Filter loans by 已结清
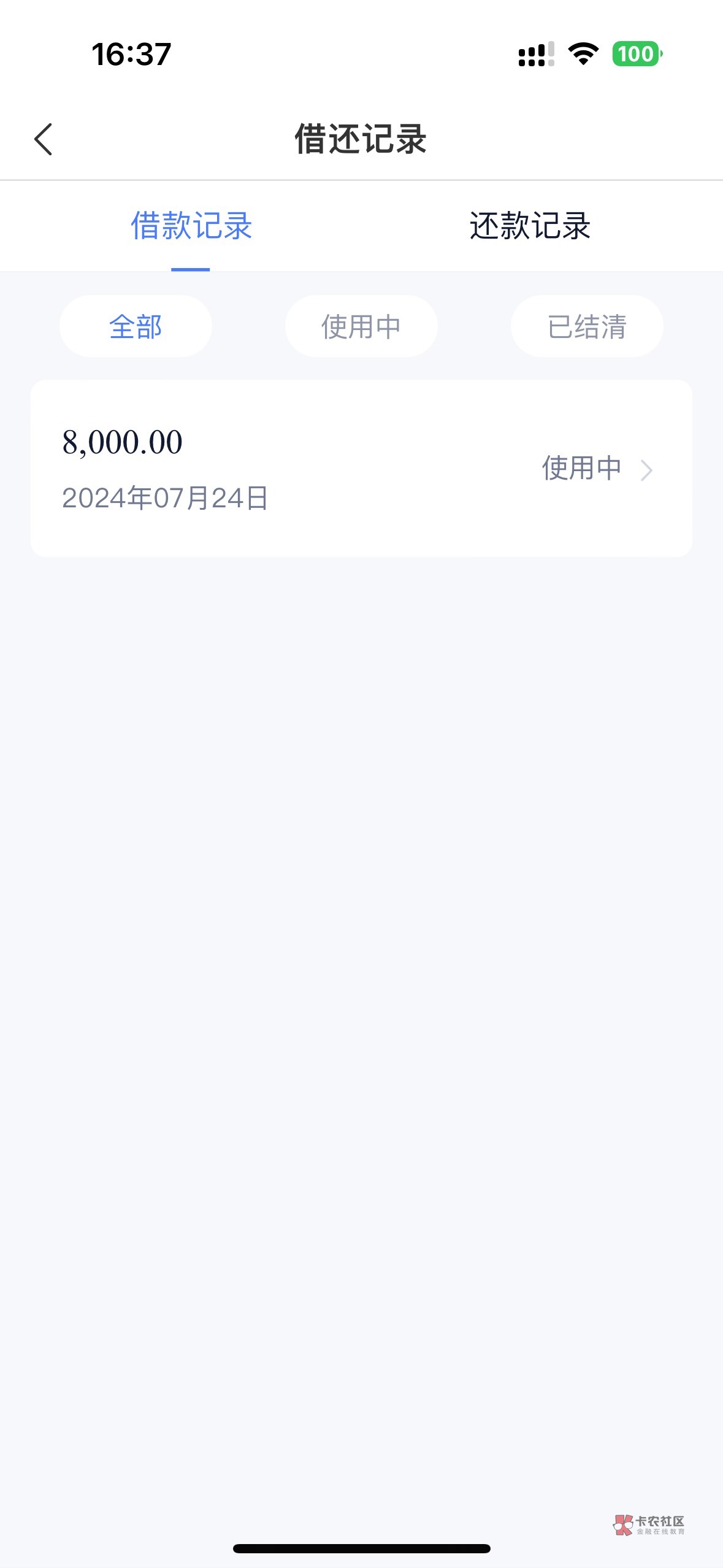 point(586,326)
